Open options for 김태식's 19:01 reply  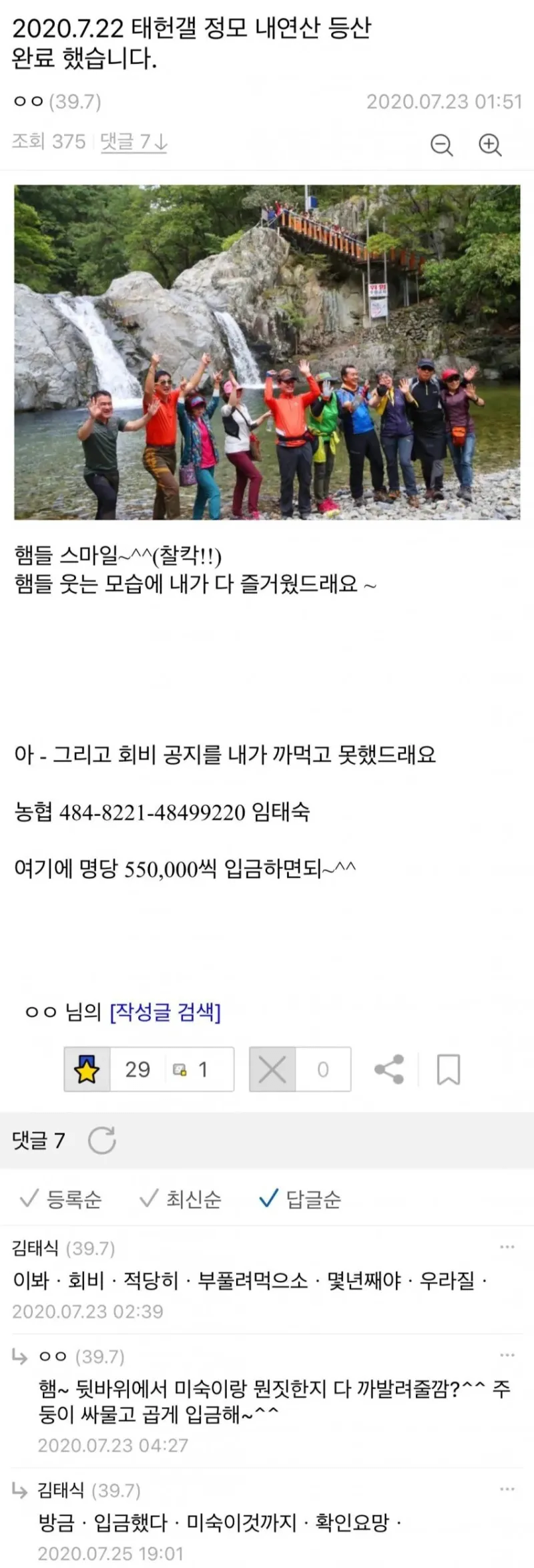(x=507, y=1489)
